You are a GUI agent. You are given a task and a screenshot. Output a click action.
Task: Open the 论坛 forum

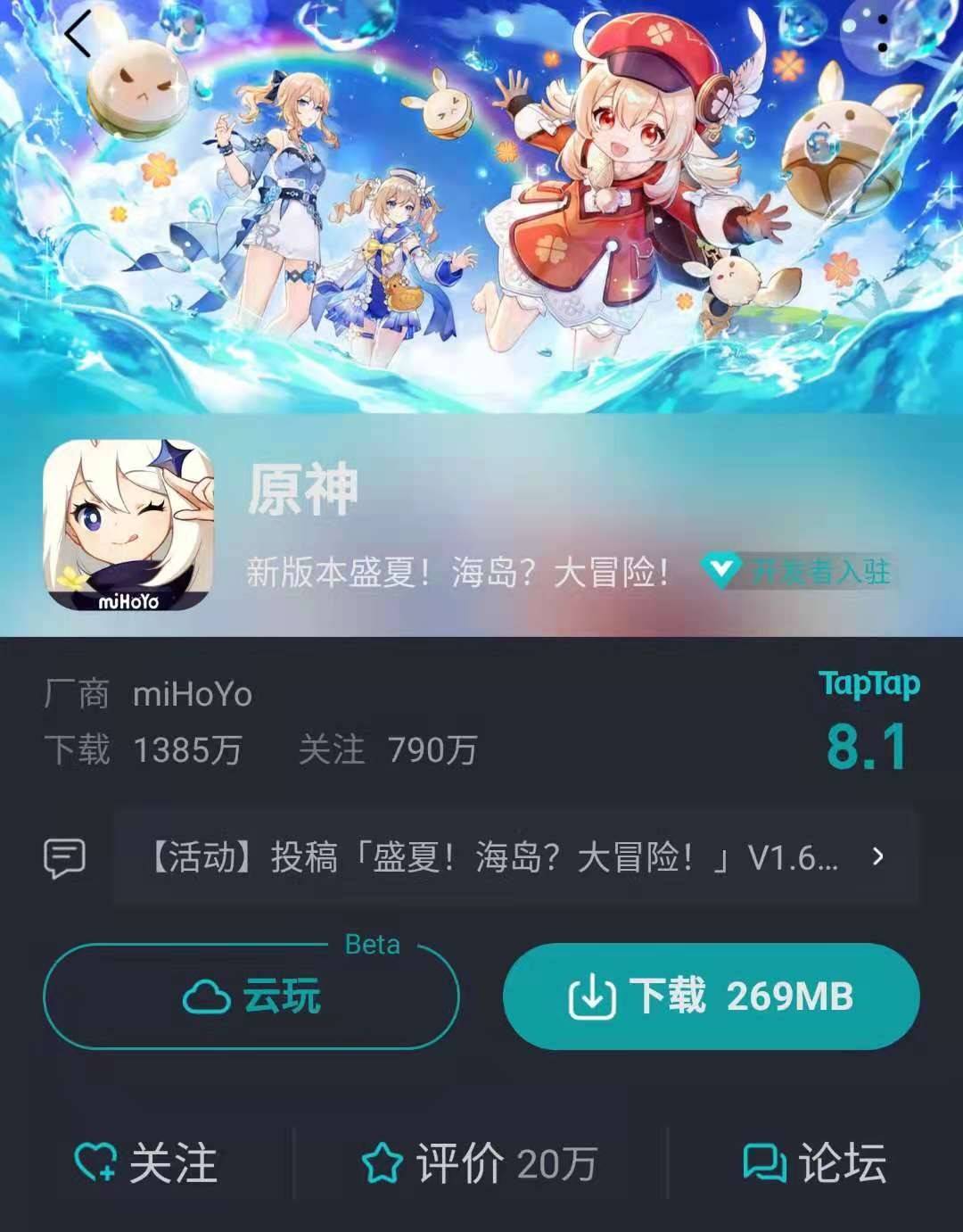(x=814, y=1163)
